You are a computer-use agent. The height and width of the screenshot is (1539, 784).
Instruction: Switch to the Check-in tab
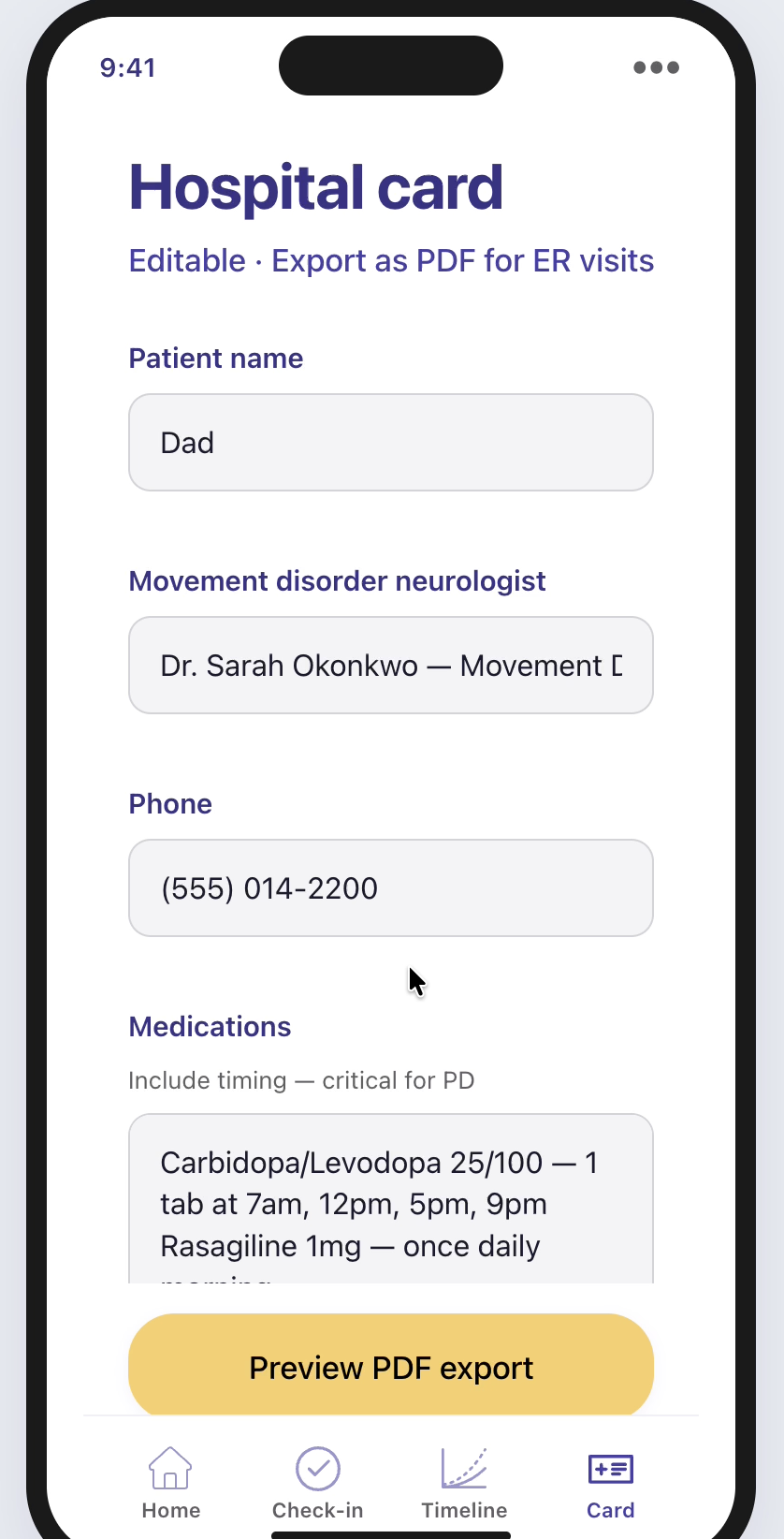point(318,1484)
